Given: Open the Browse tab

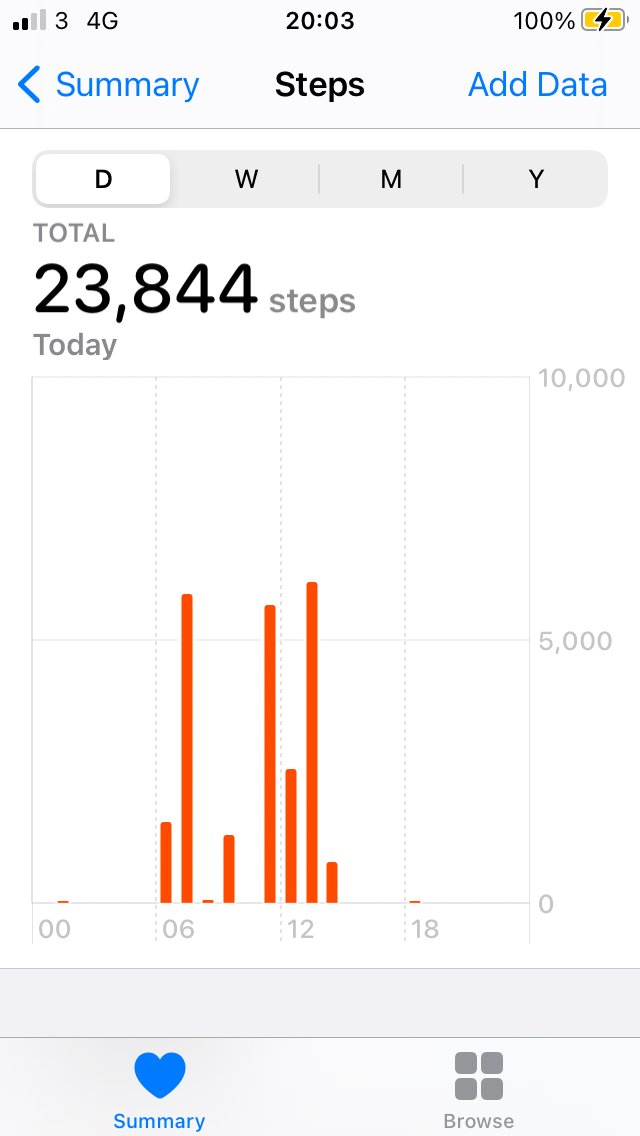Looking at the screenshot, I should coord(478,1090).
